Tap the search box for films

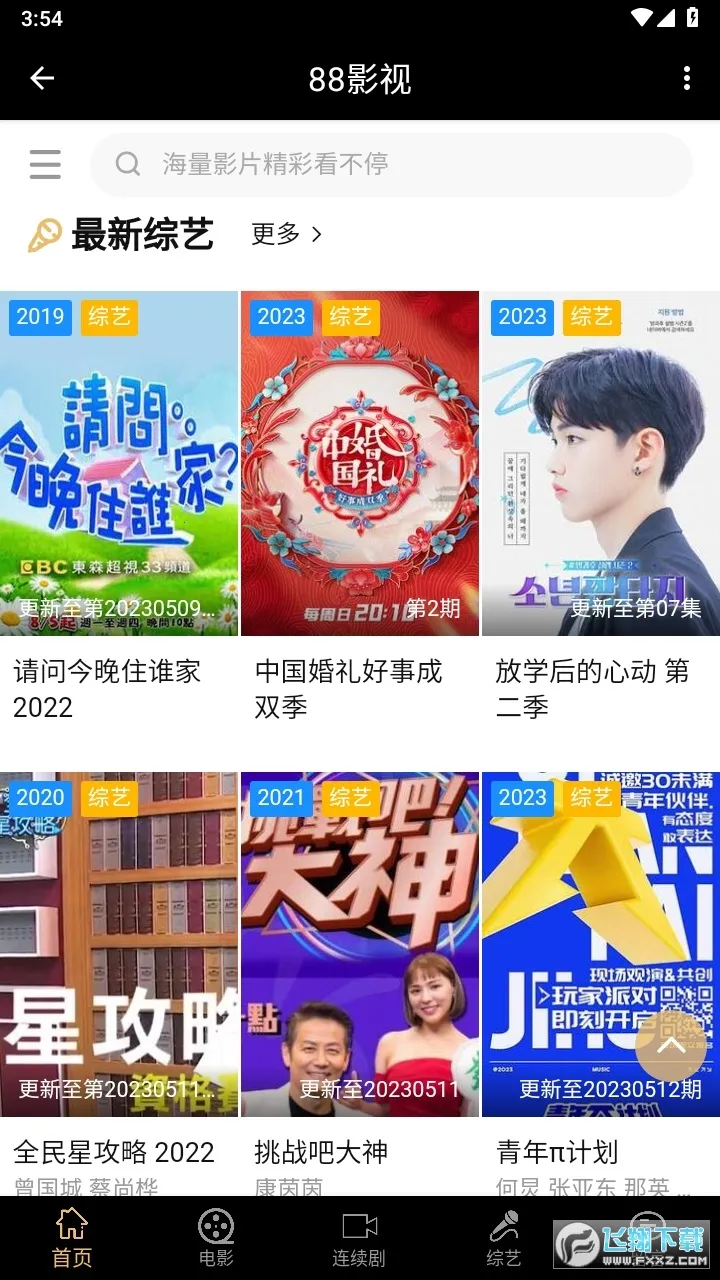coord(390,164)
